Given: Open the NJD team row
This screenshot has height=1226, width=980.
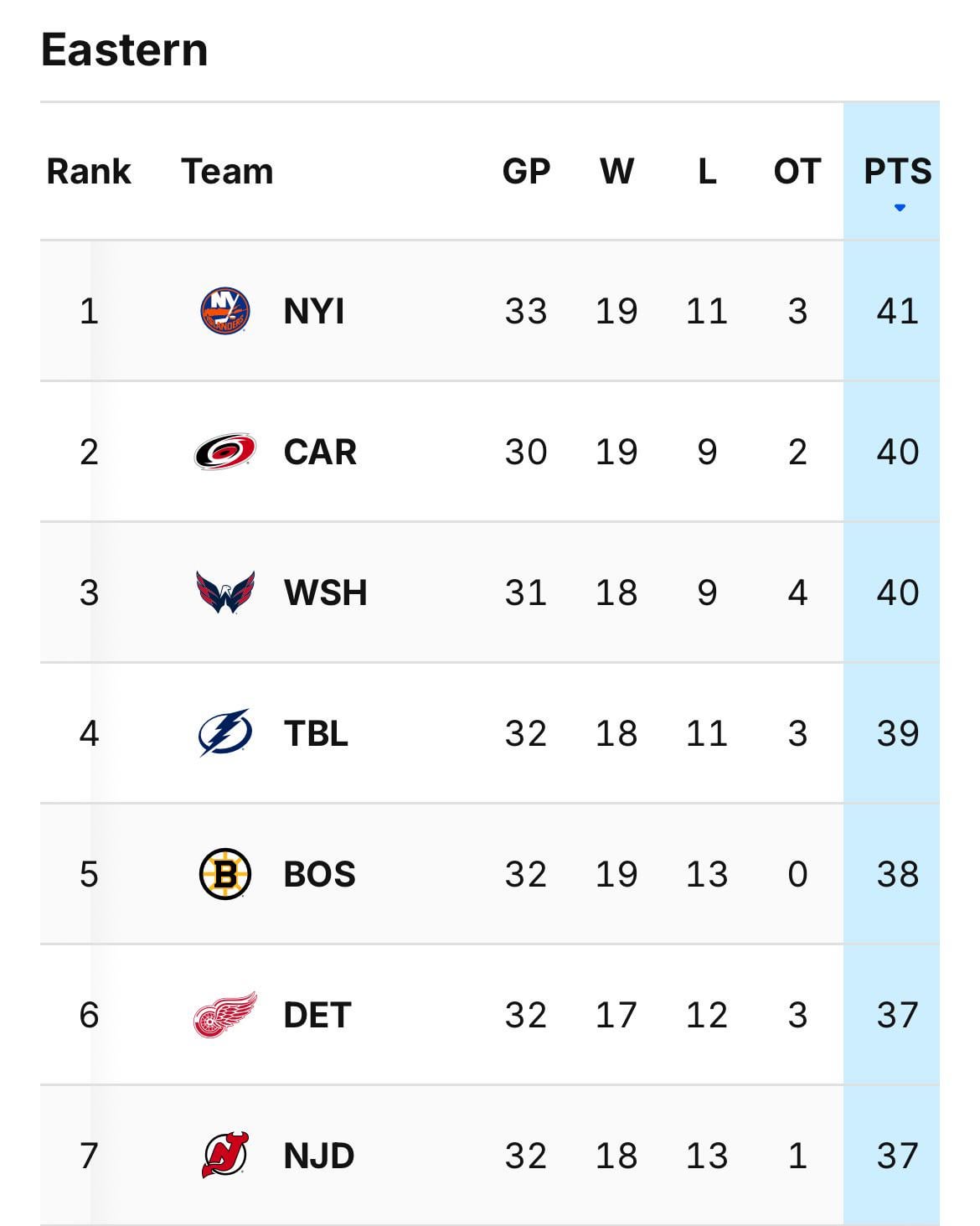Looking at the screenshot, I should pos(318,1156).
